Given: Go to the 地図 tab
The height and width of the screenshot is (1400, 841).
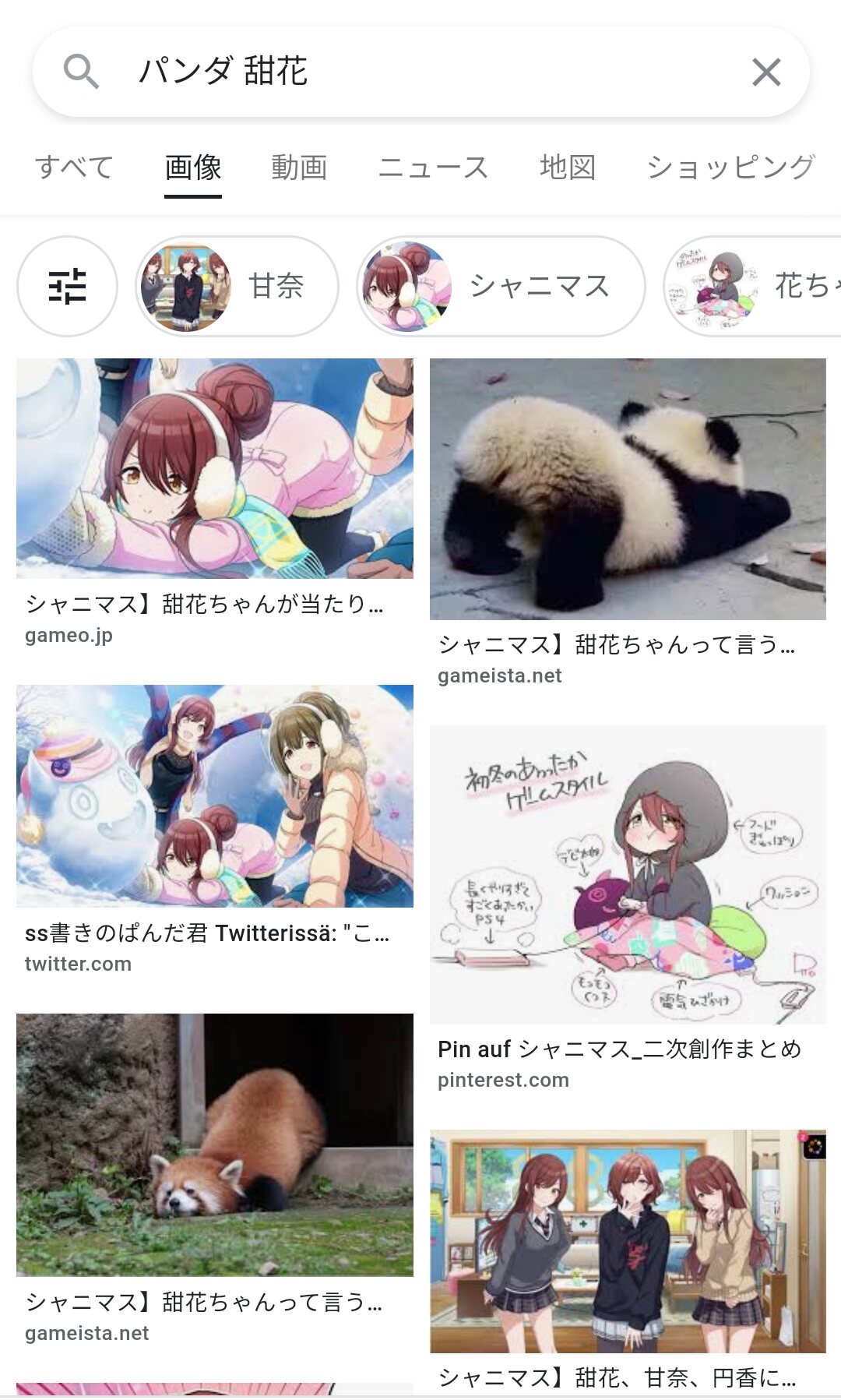Looking at the screenshot, I should (x=568, y=168).
